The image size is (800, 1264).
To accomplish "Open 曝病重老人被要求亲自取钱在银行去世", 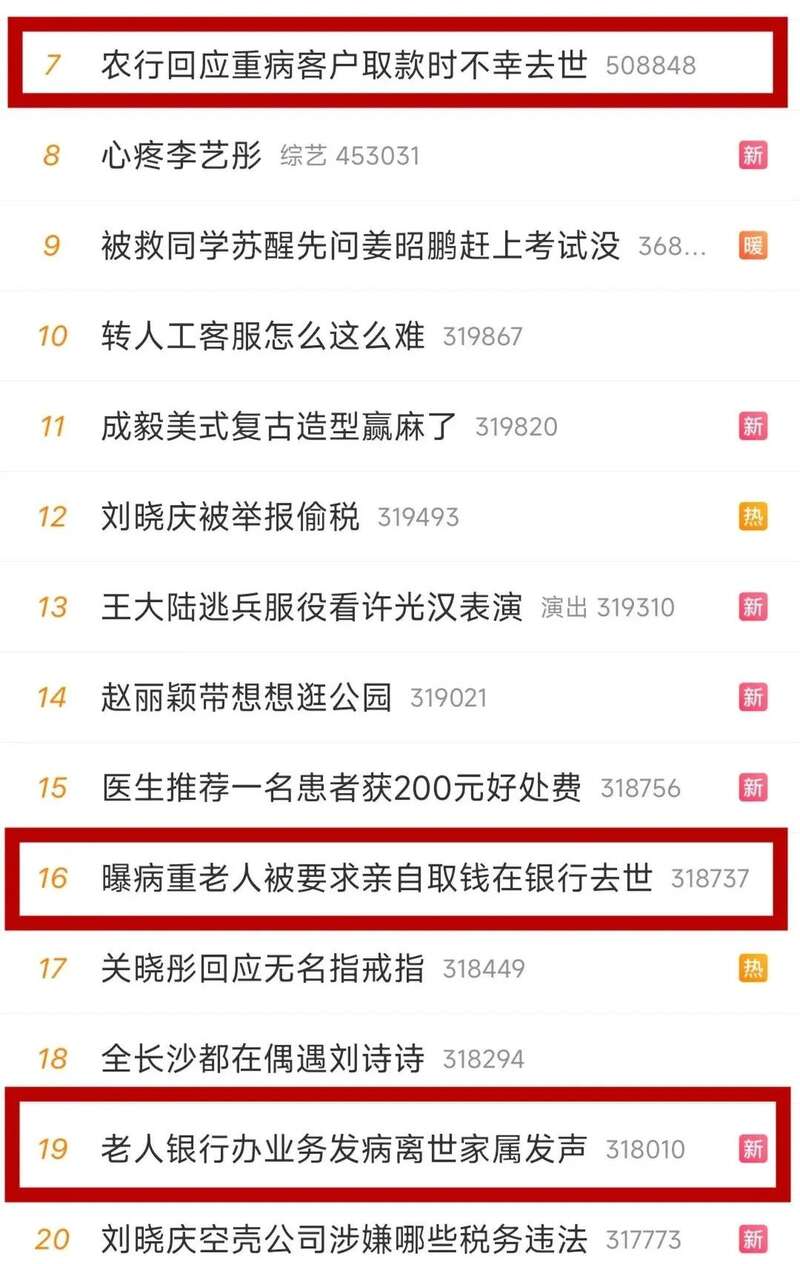I will coord(376,878).
